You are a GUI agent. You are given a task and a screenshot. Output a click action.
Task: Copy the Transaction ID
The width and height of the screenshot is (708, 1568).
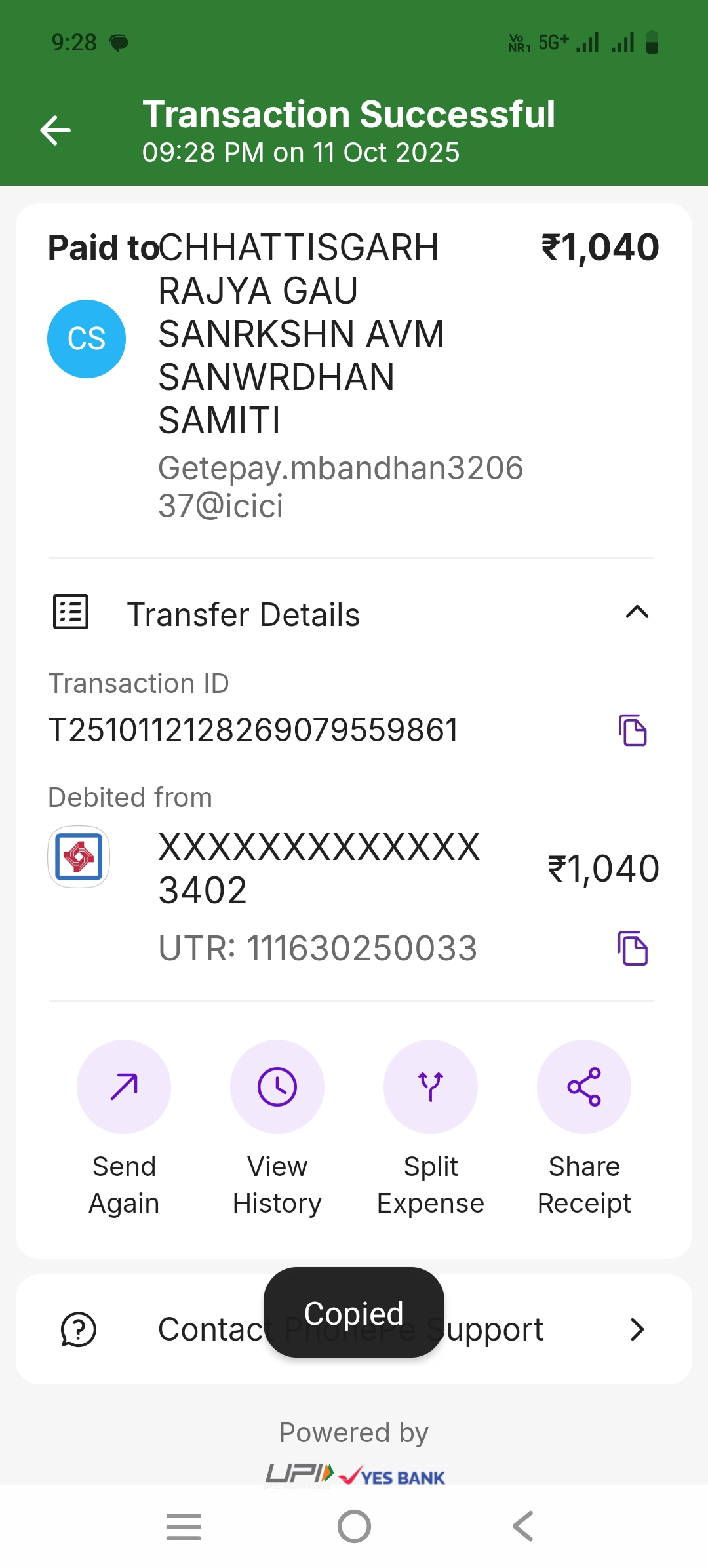pyautogui.click(x=633, y=730)
